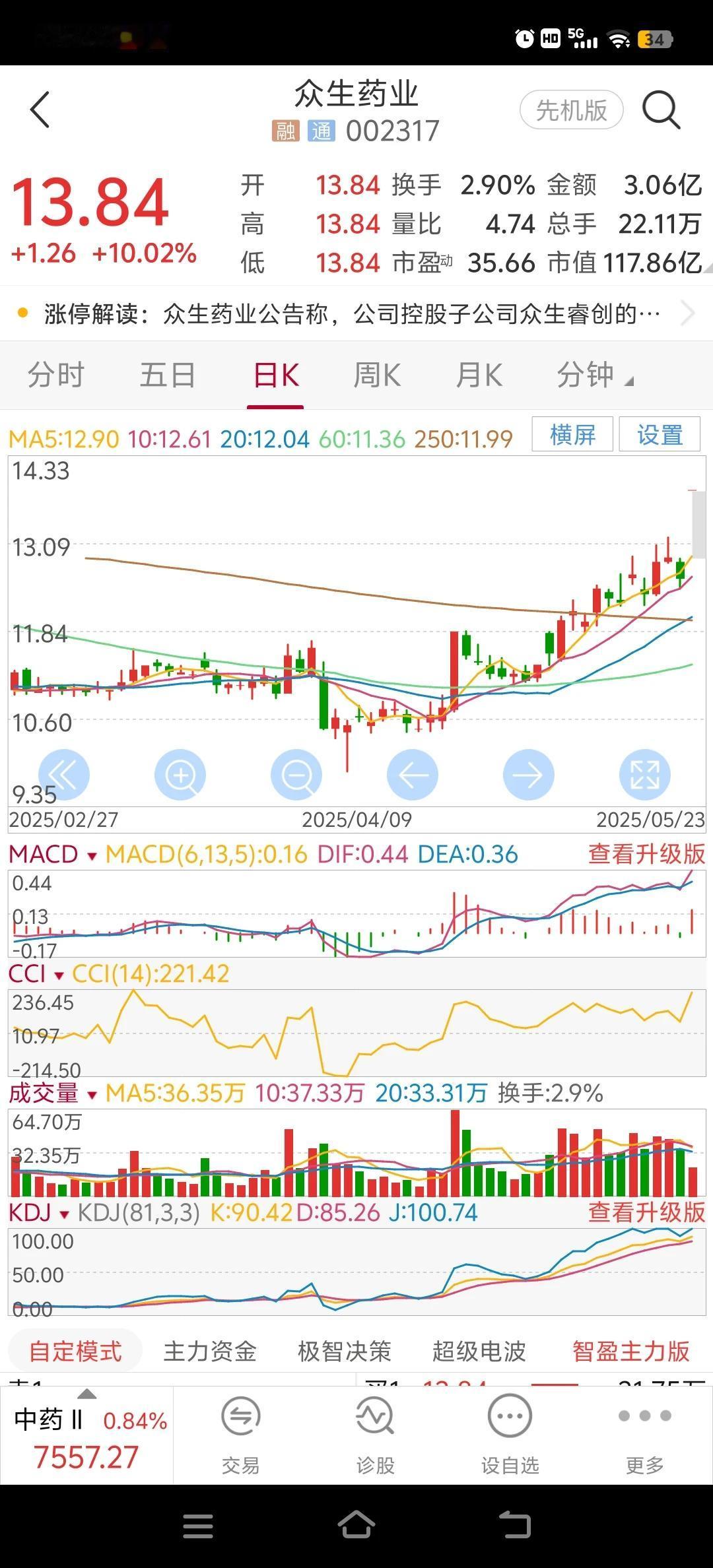Screen dimensions: 713x1568
Task: Open the stock search magnifier icon
Action: 661,110
